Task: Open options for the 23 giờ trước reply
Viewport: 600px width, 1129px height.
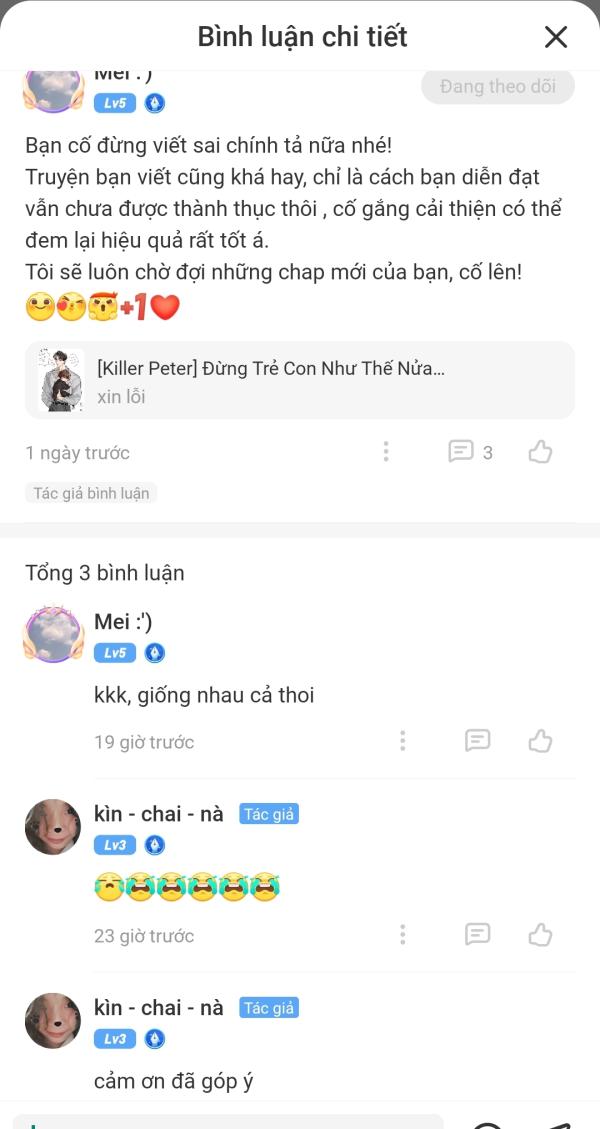Action: pyautogui.click(x=402, y=935)
